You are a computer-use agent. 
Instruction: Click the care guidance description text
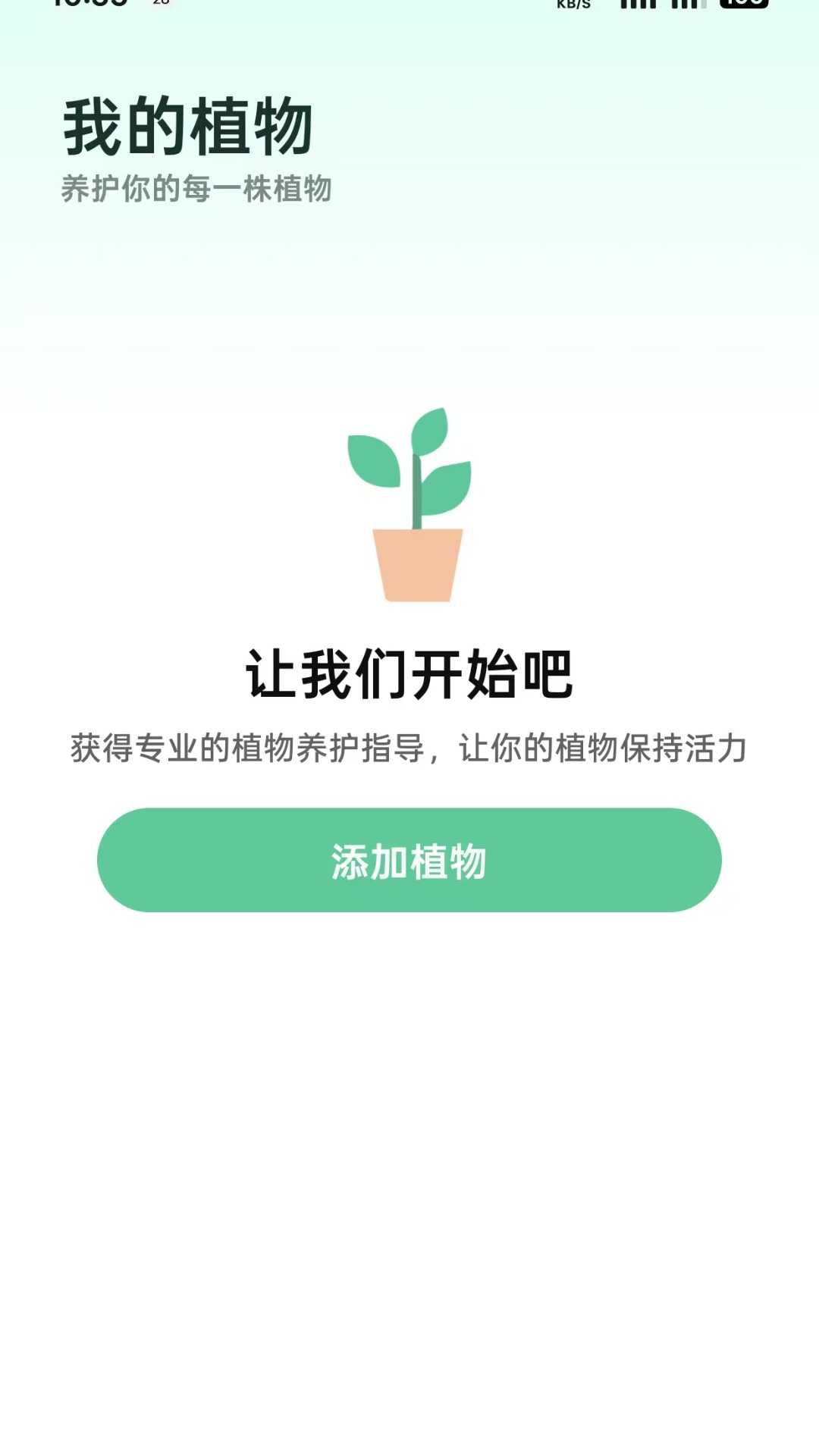(409, 747)
